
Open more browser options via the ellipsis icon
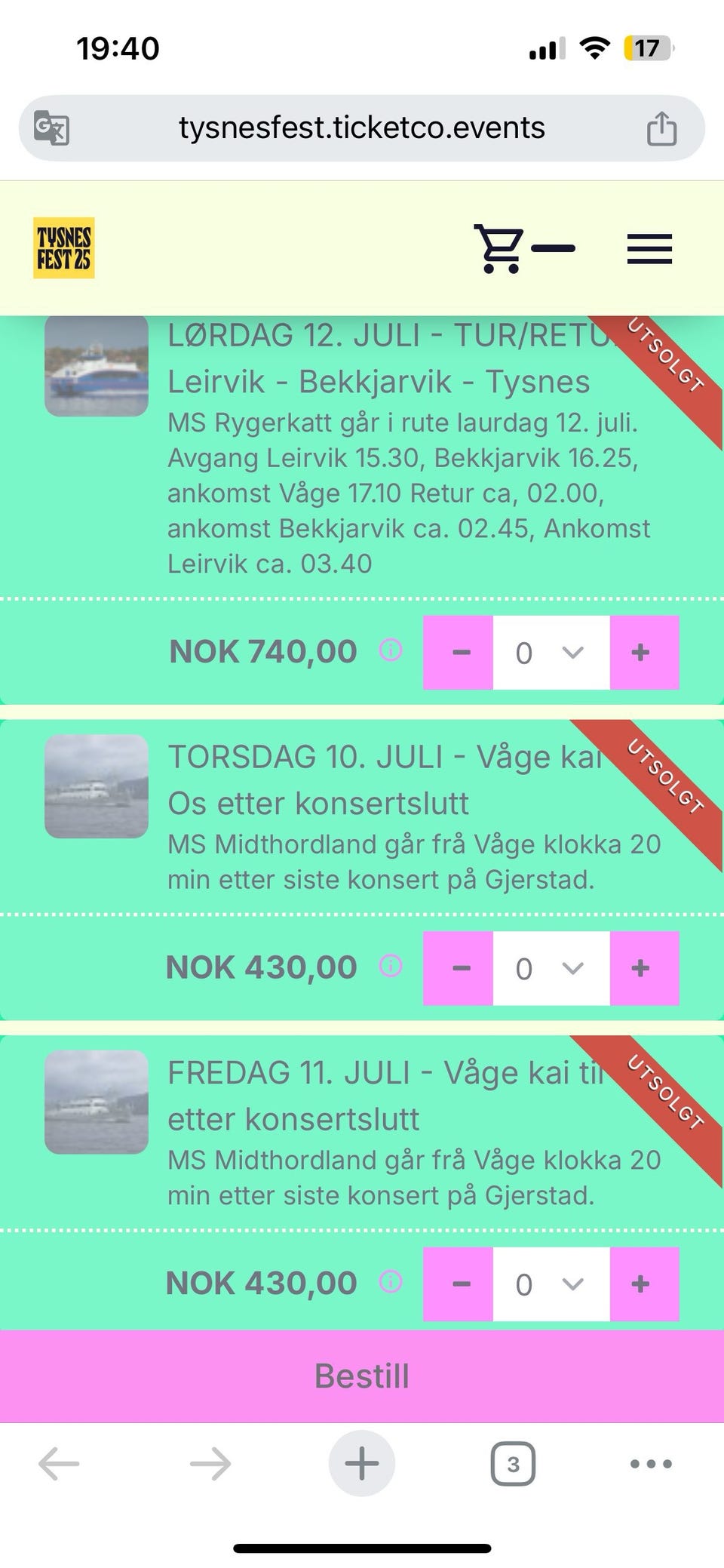pyautogui.click(x=650, y=1462)
